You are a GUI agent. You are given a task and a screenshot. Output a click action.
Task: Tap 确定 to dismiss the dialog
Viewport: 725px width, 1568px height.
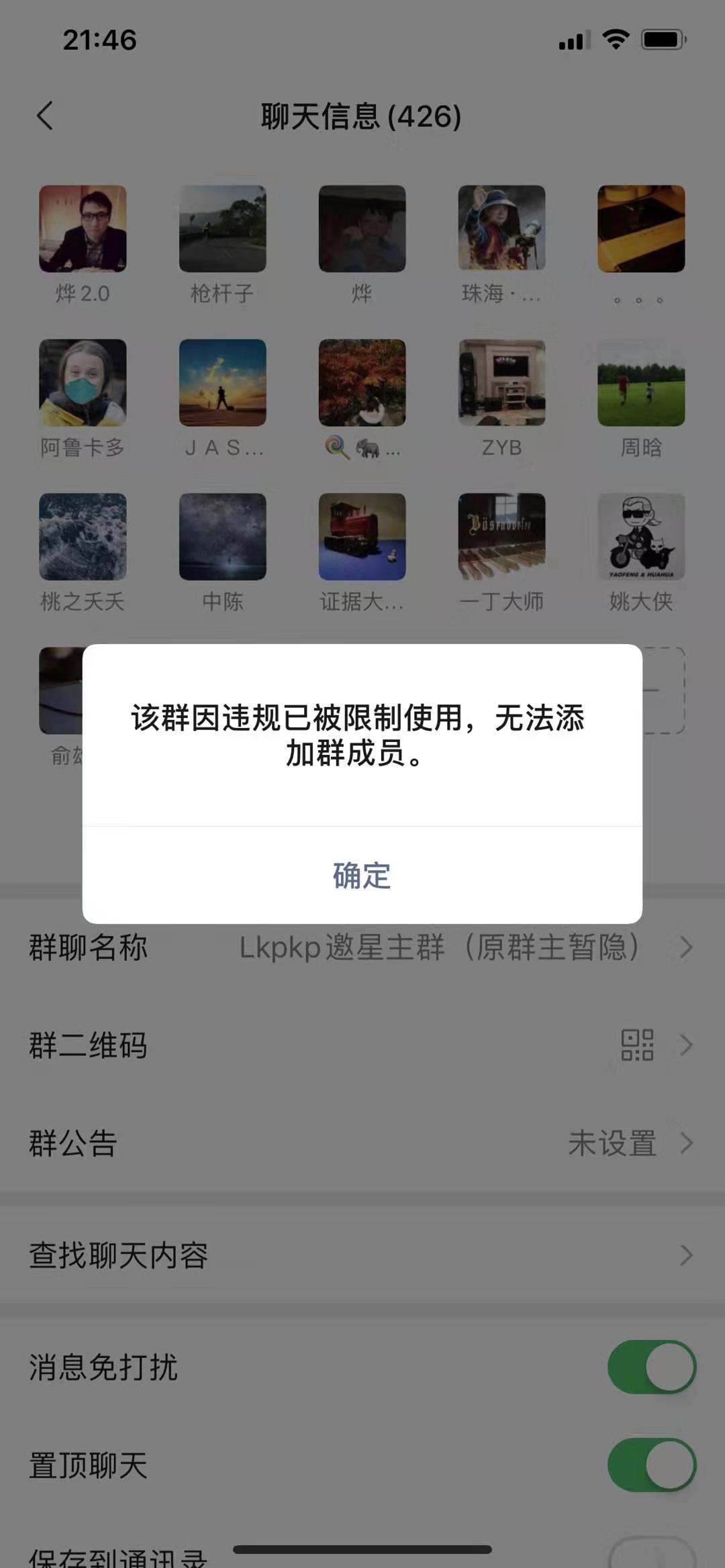coord(362,876)
